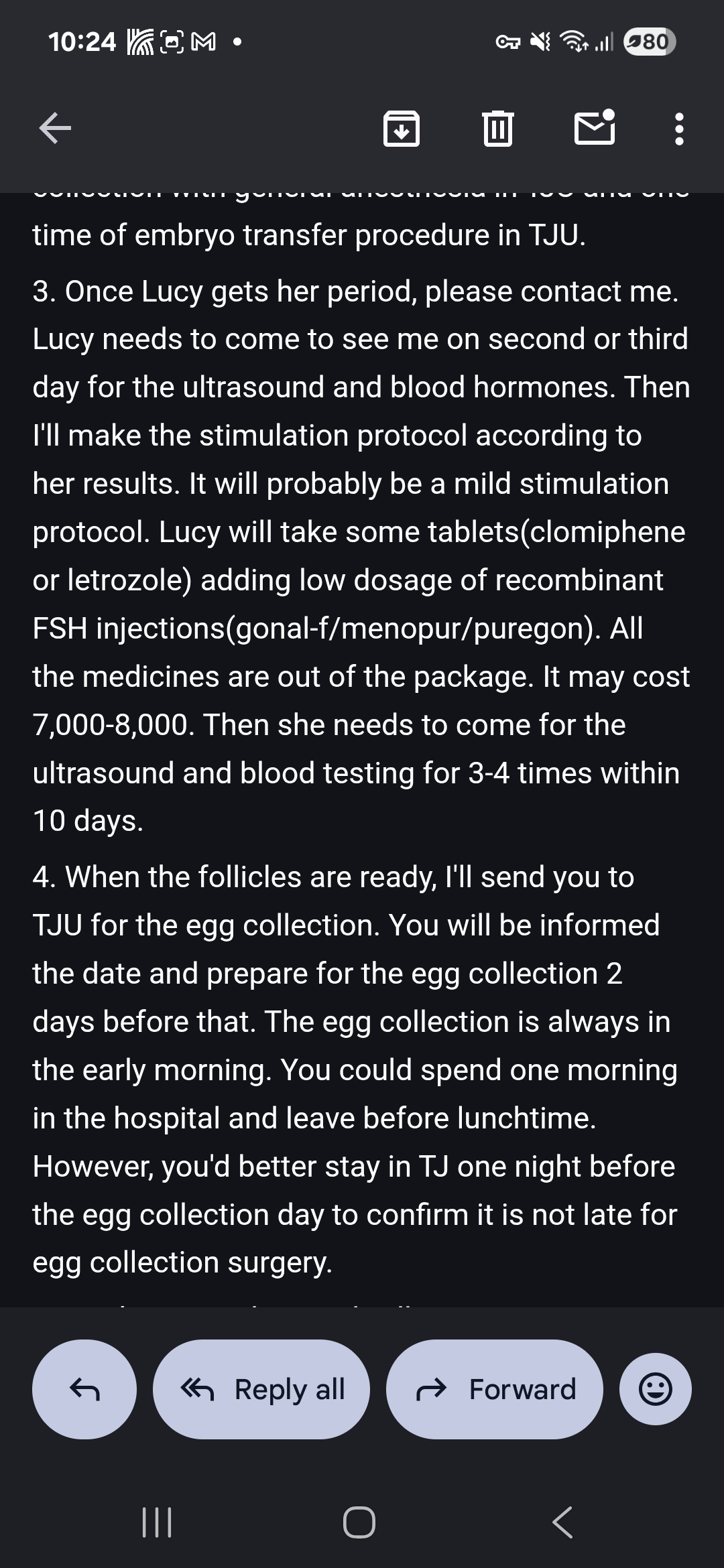Choose Reply all
The image size is (724, 1568).
[x=261, y=1389]
